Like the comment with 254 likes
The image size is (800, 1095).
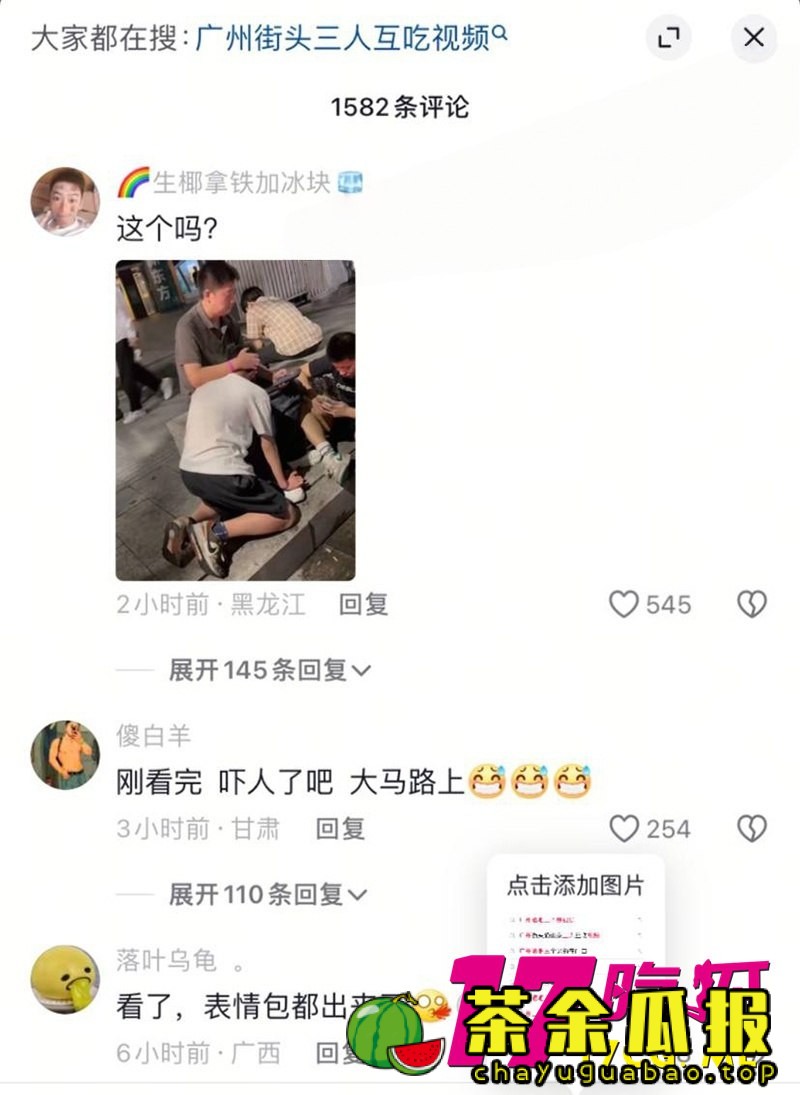[625, 829]
